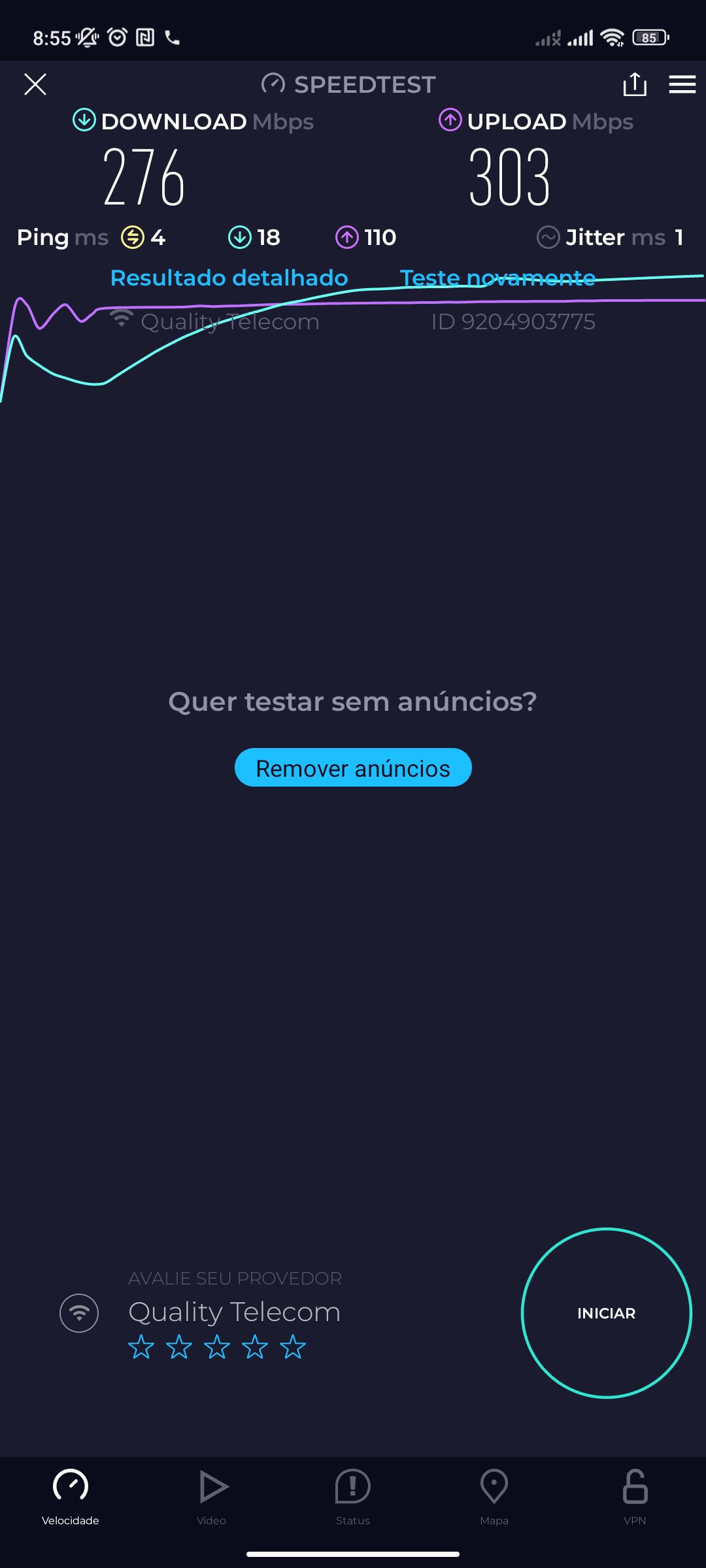
Task: Switch to the Vídeo tab
Action: tap(212, 1496)
